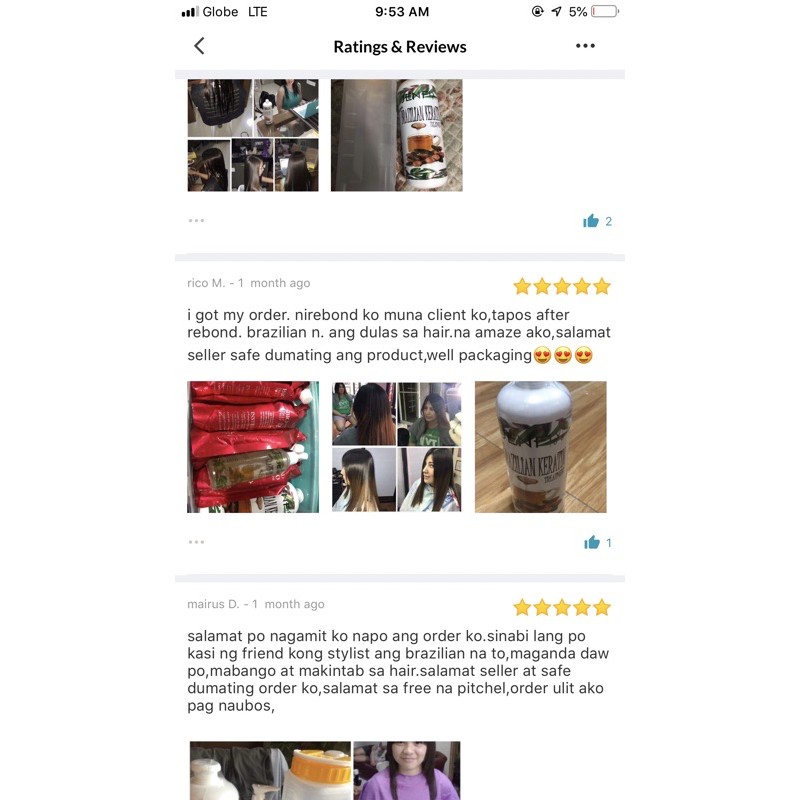View rico M.'s hair collage photo

[x=396, y=447]
